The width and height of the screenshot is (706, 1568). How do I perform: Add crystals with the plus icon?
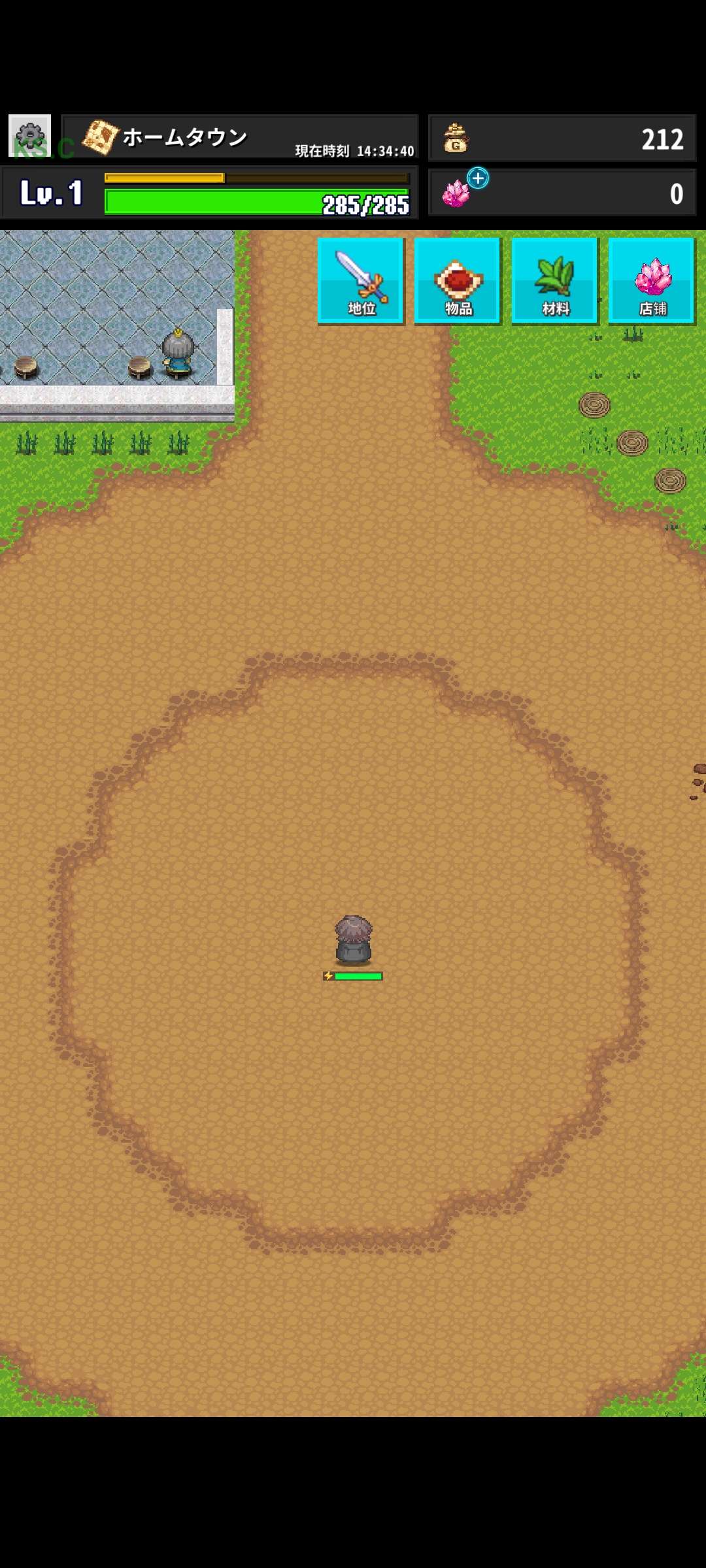pos(478,178)
